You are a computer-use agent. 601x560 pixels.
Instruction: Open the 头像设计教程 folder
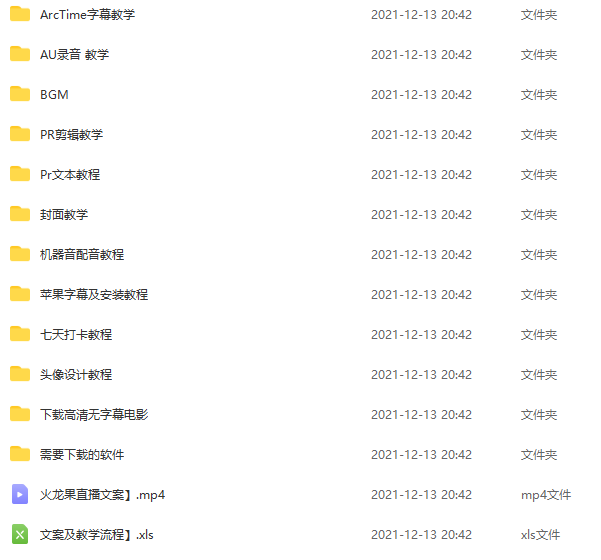[76, 374]
